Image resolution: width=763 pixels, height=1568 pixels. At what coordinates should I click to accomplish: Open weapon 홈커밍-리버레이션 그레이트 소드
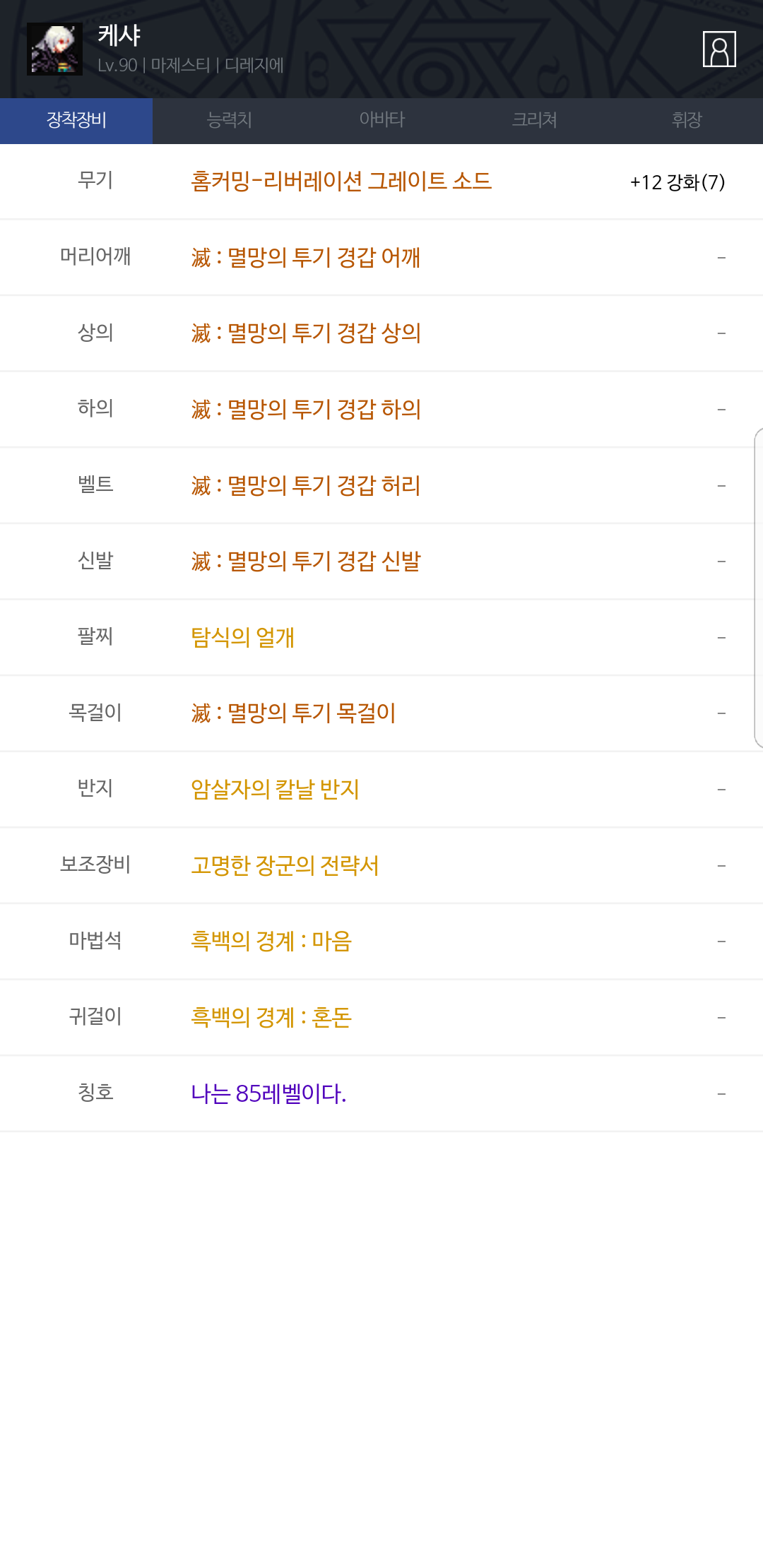pyautogui.click(x=341, y=182)
